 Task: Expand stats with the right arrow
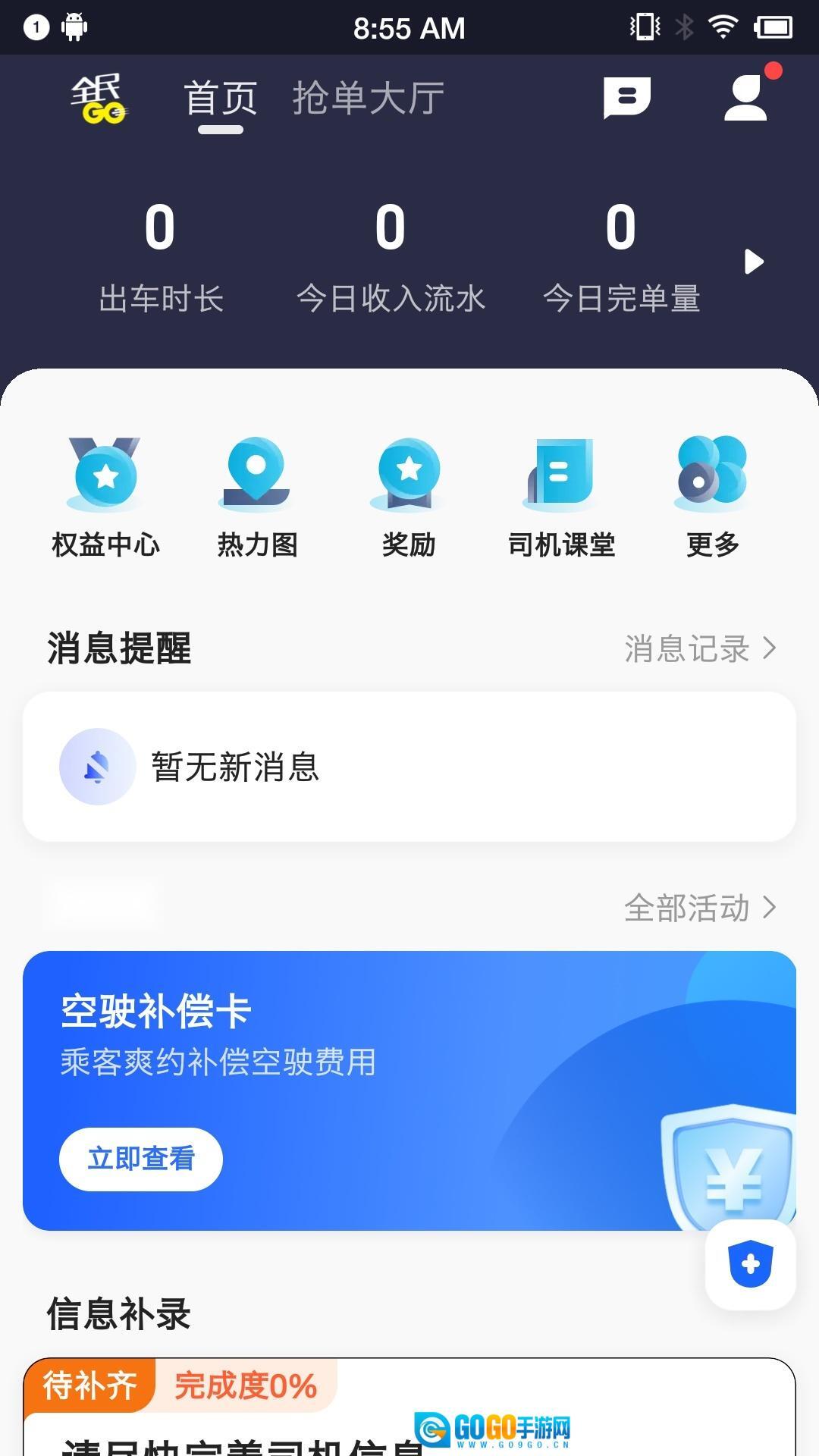754,262
